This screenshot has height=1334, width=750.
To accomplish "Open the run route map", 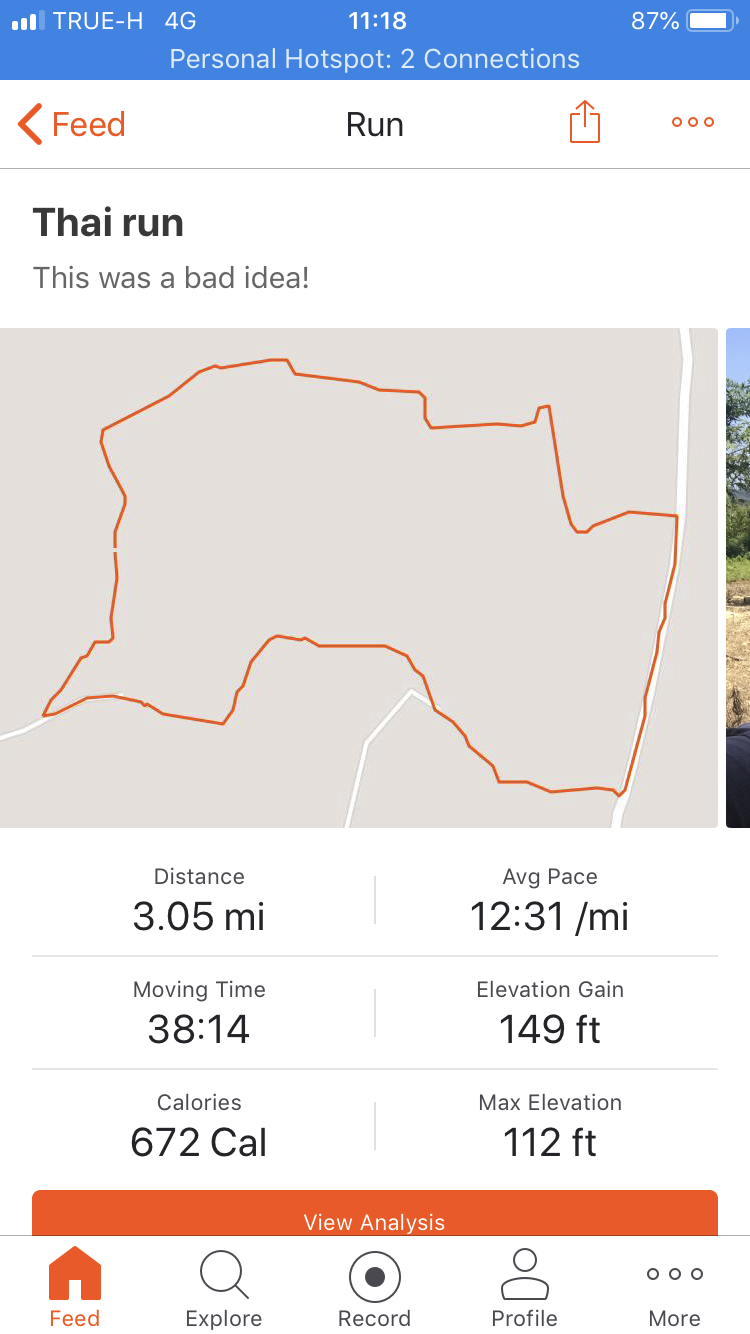I will [358, 577].
